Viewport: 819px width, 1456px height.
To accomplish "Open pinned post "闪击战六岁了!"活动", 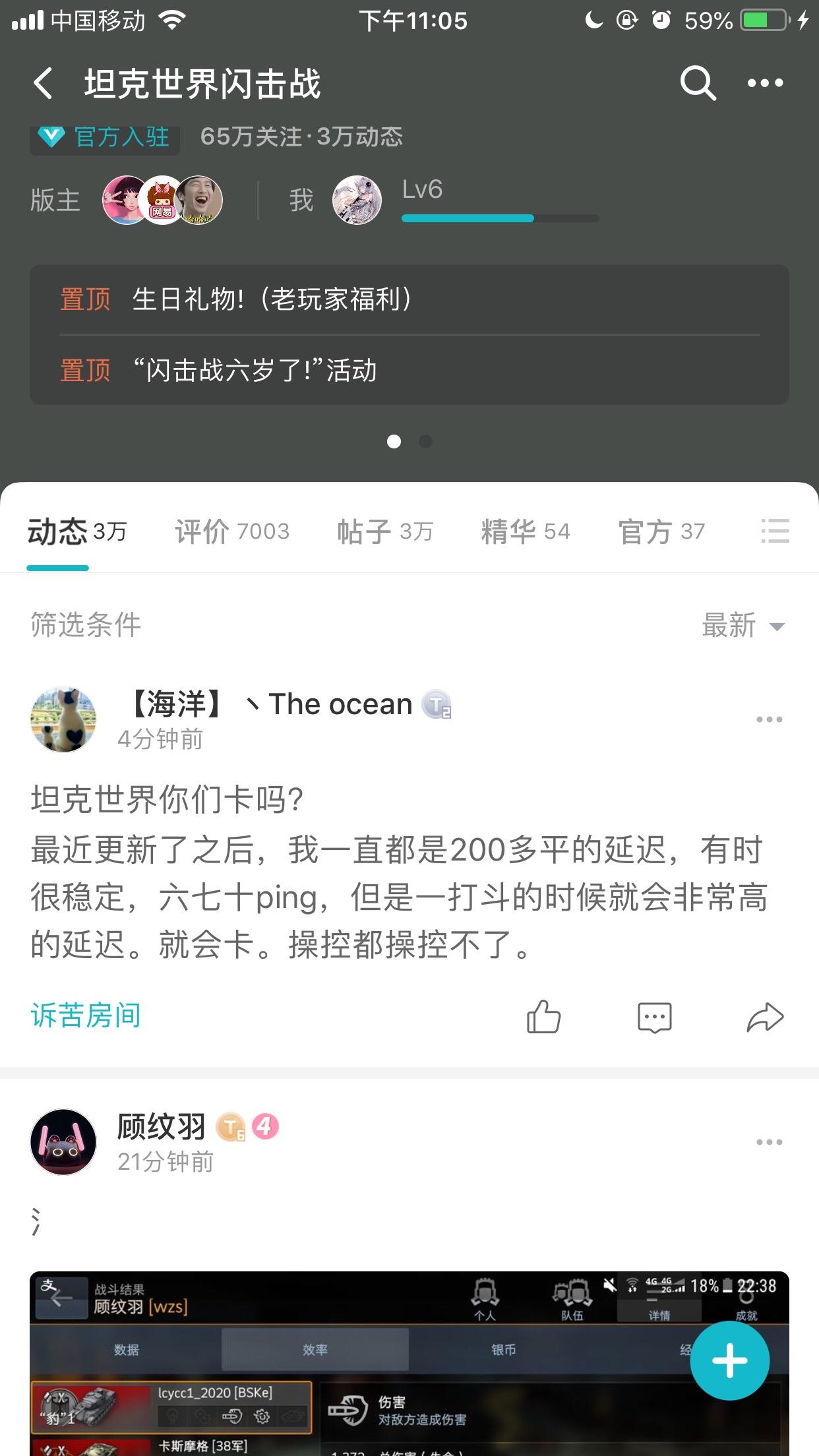I will point(255,370).
